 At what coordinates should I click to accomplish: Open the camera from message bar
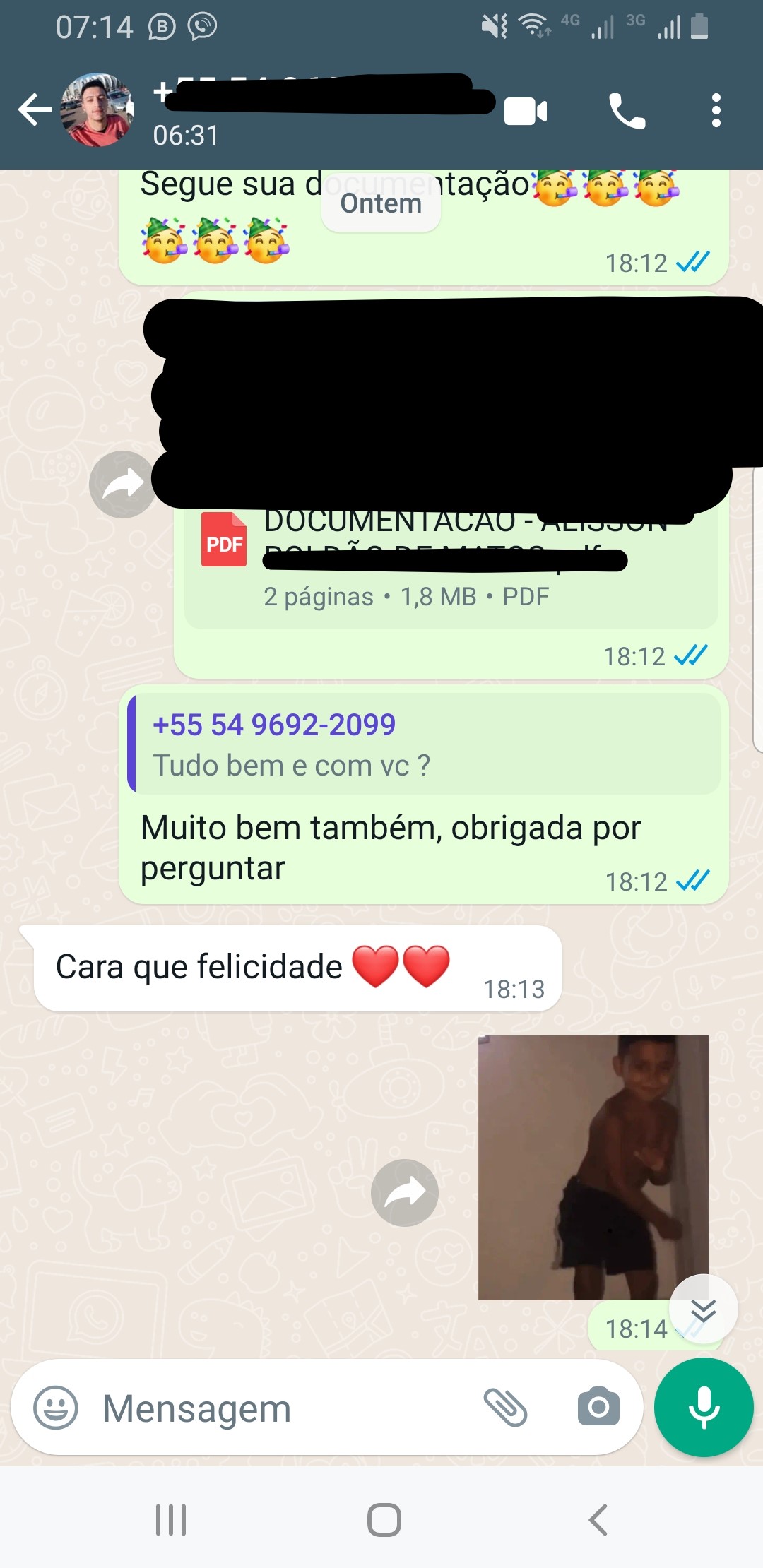point(598,1407)
